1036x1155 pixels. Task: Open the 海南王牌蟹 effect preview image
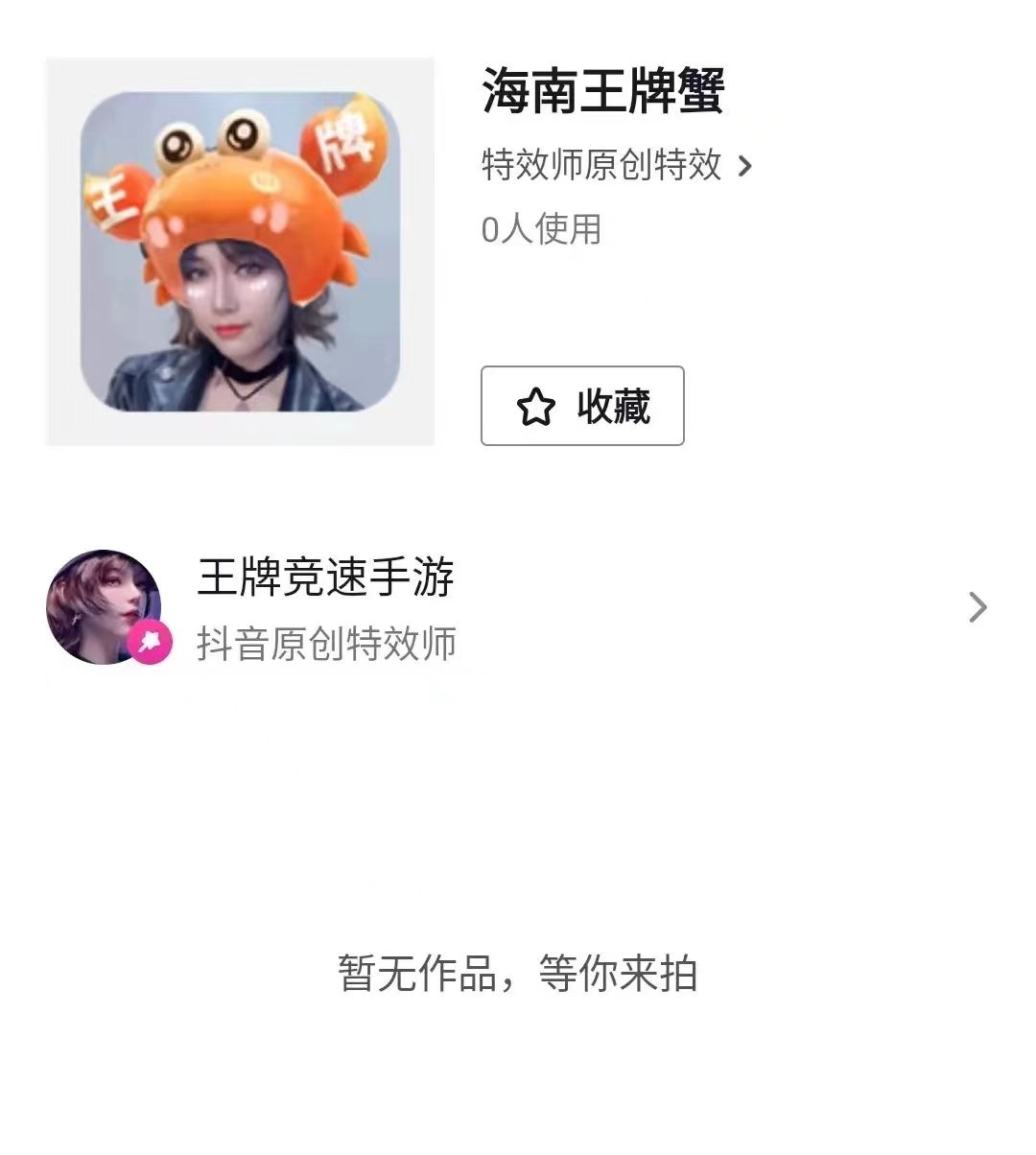pyautogui.click(x=240, y=251)
